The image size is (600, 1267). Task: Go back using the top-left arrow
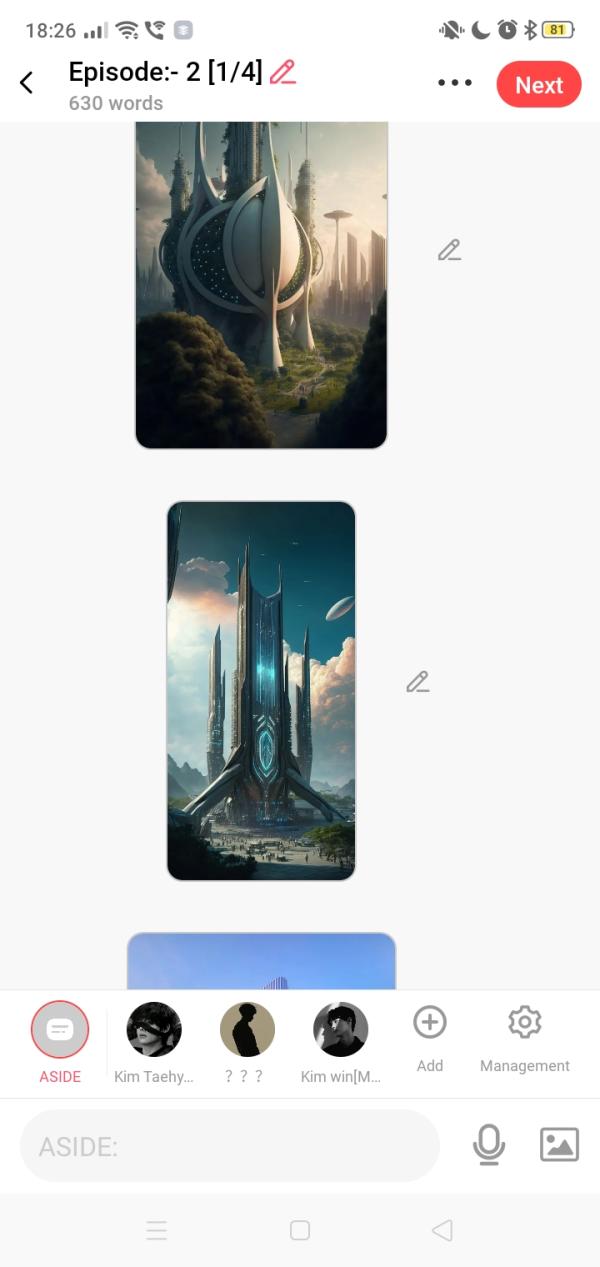(x=27, y=83)
